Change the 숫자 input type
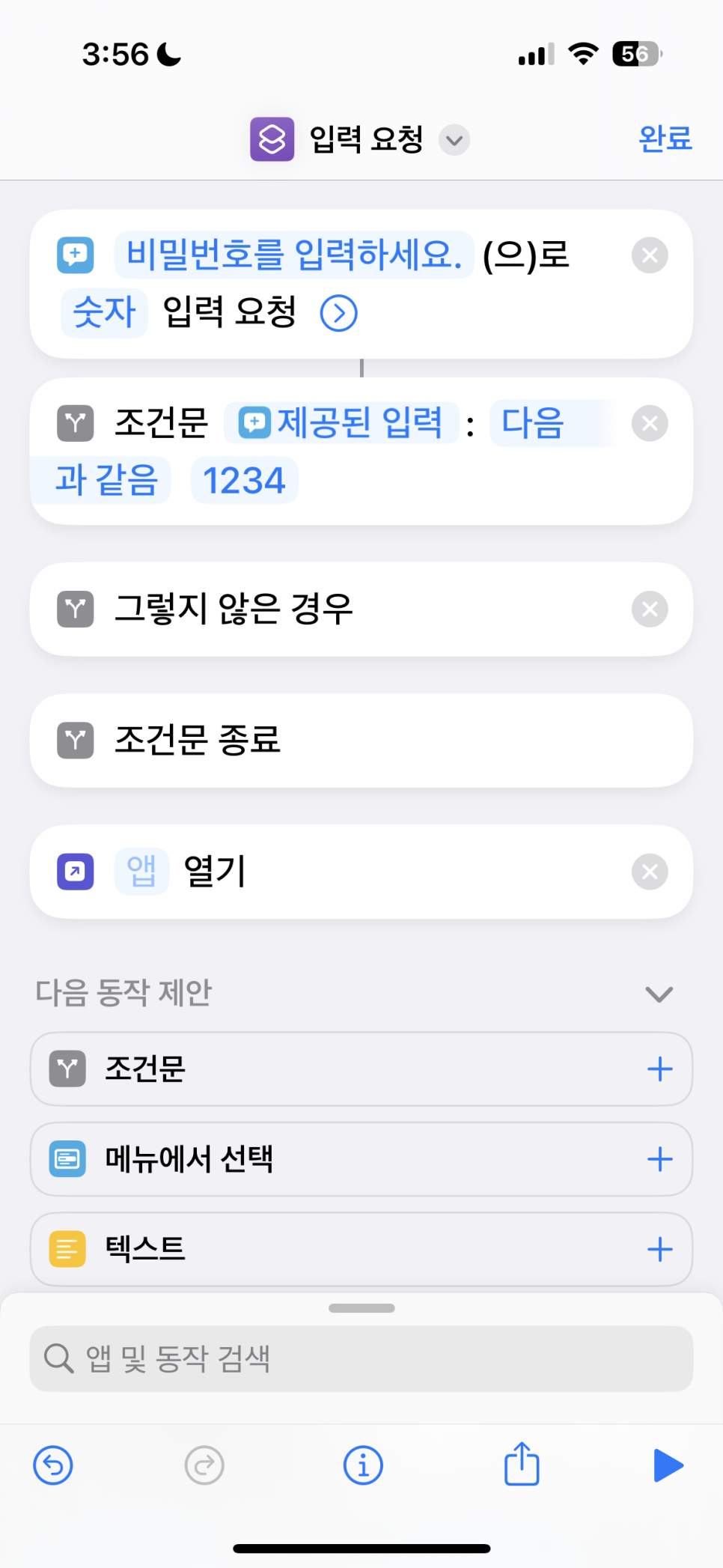This screenshot has width=723, height=1568. (104, 312)
